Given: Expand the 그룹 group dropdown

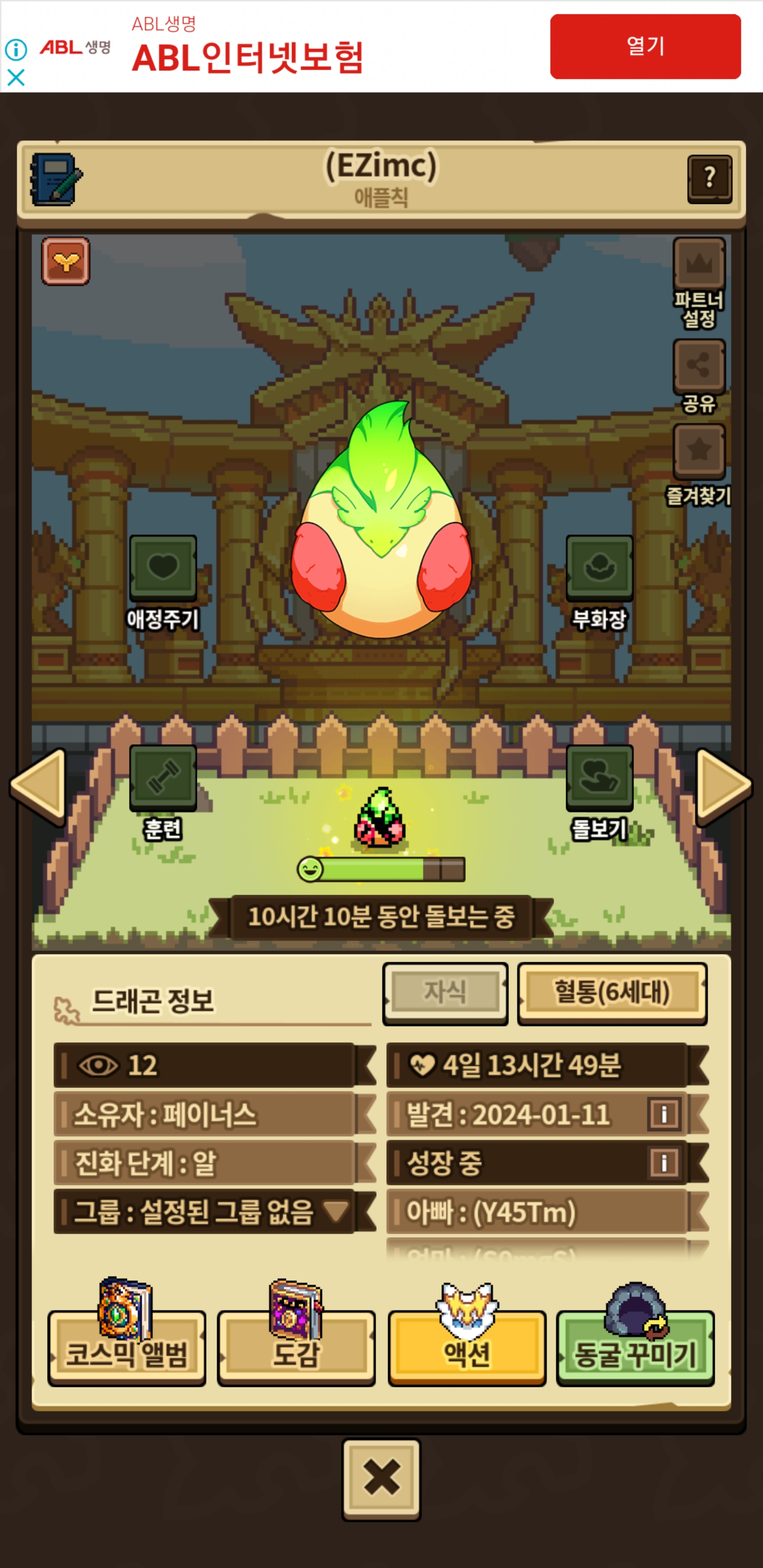Looking at the screenshot, I should 335,1210.
